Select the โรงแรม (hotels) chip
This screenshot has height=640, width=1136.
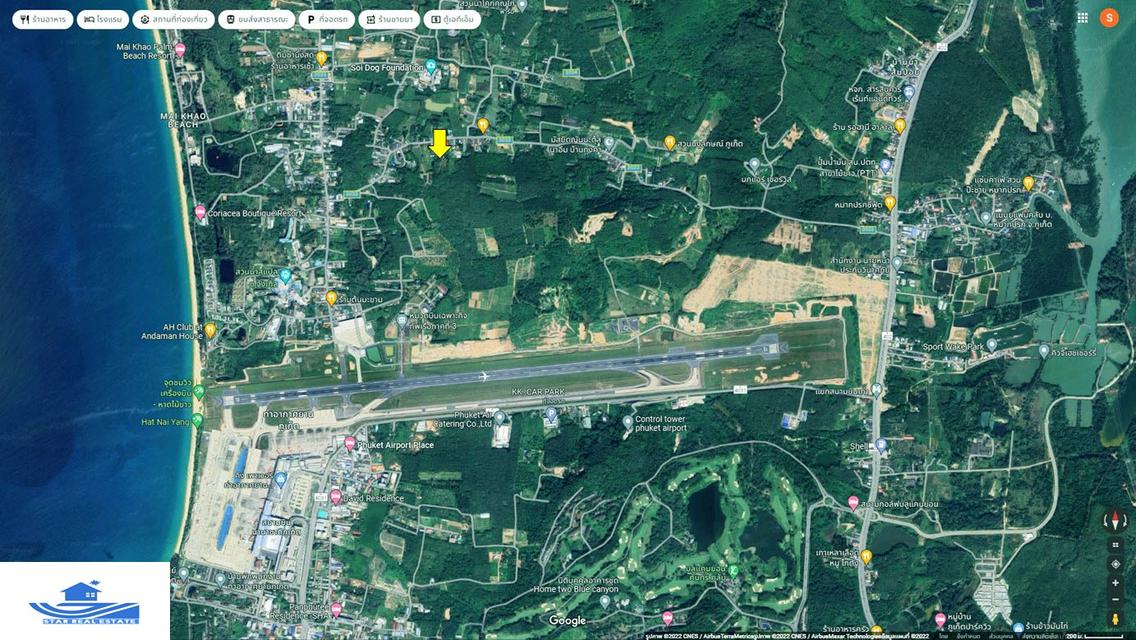point(103,19)
